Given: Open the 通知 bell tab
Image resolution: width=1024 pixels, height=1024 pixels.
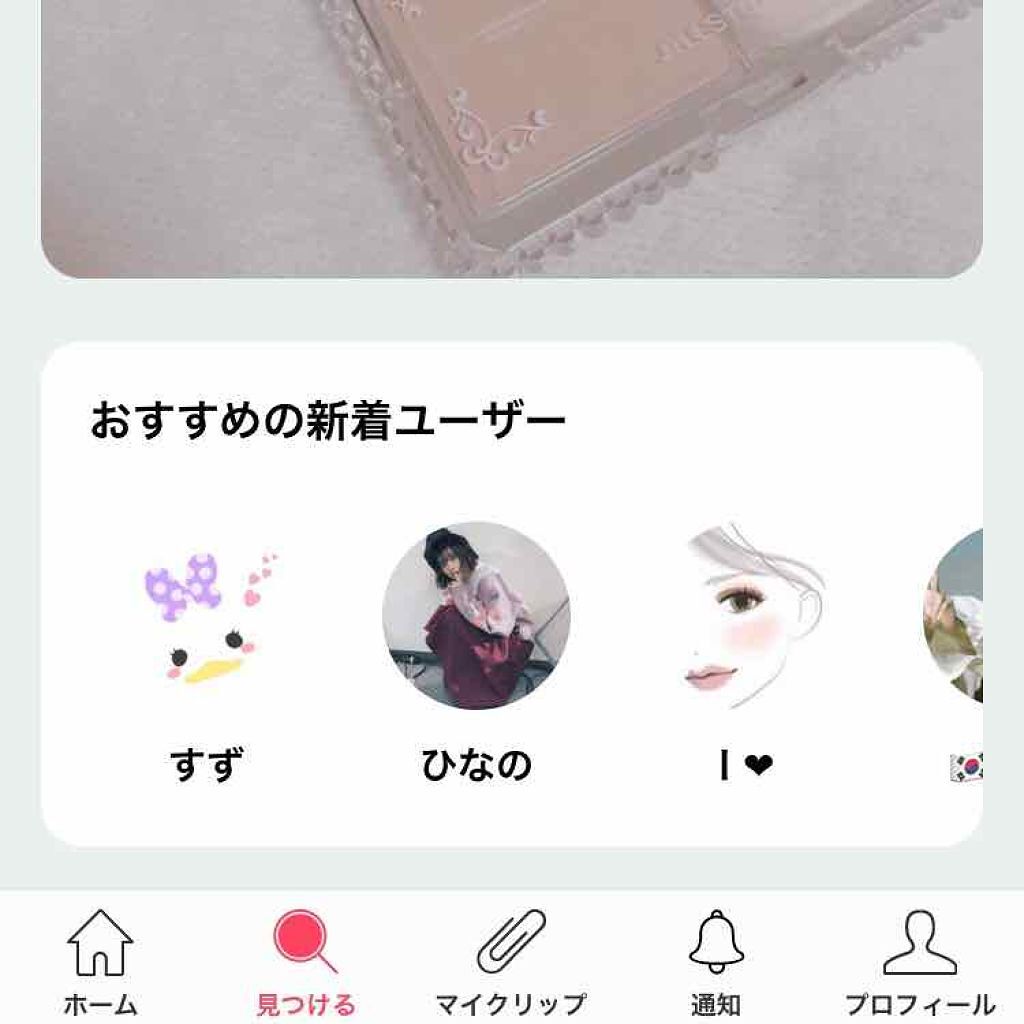Looking at the screenshot, I should [x=716, y=962].
